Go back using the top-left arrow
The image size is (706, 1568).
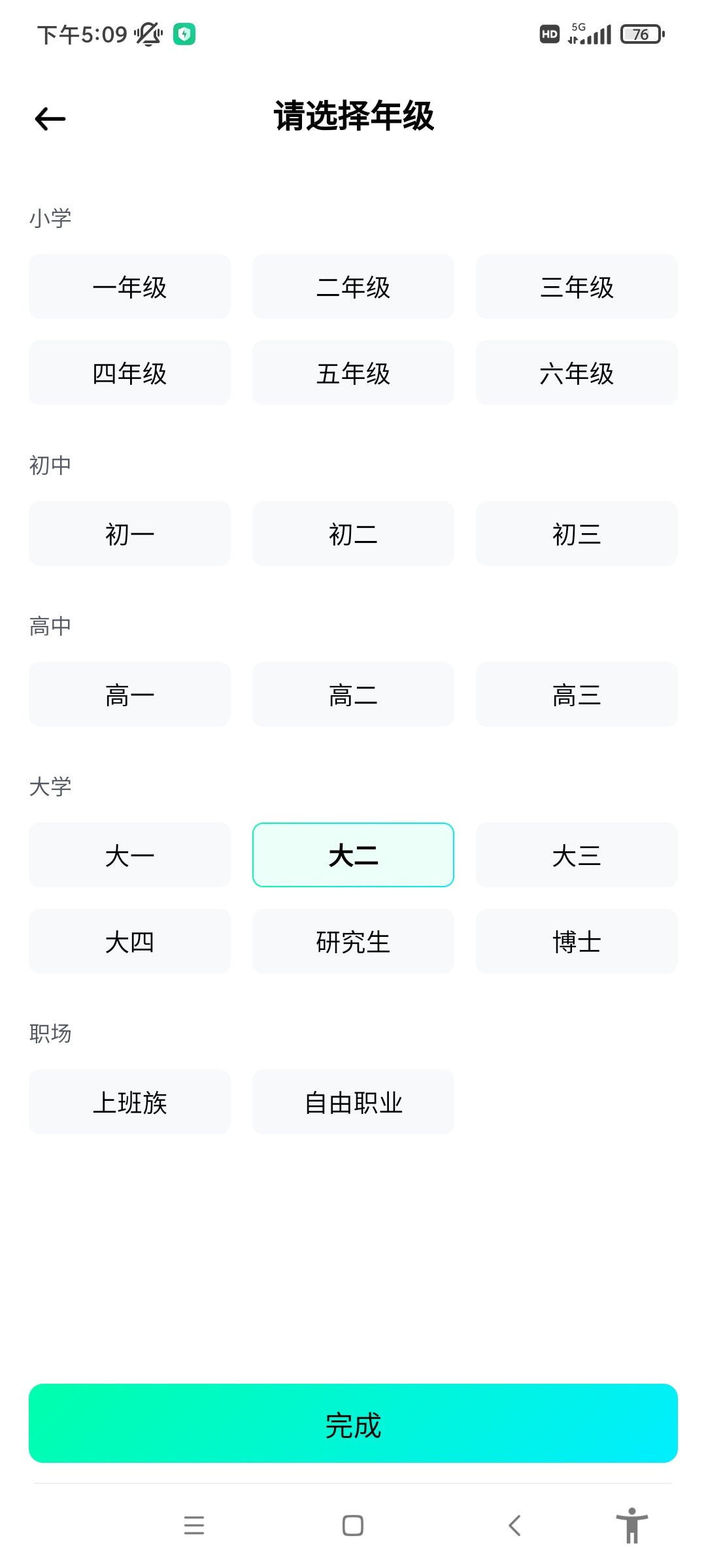pyautogui.click(x=50, y=118)
